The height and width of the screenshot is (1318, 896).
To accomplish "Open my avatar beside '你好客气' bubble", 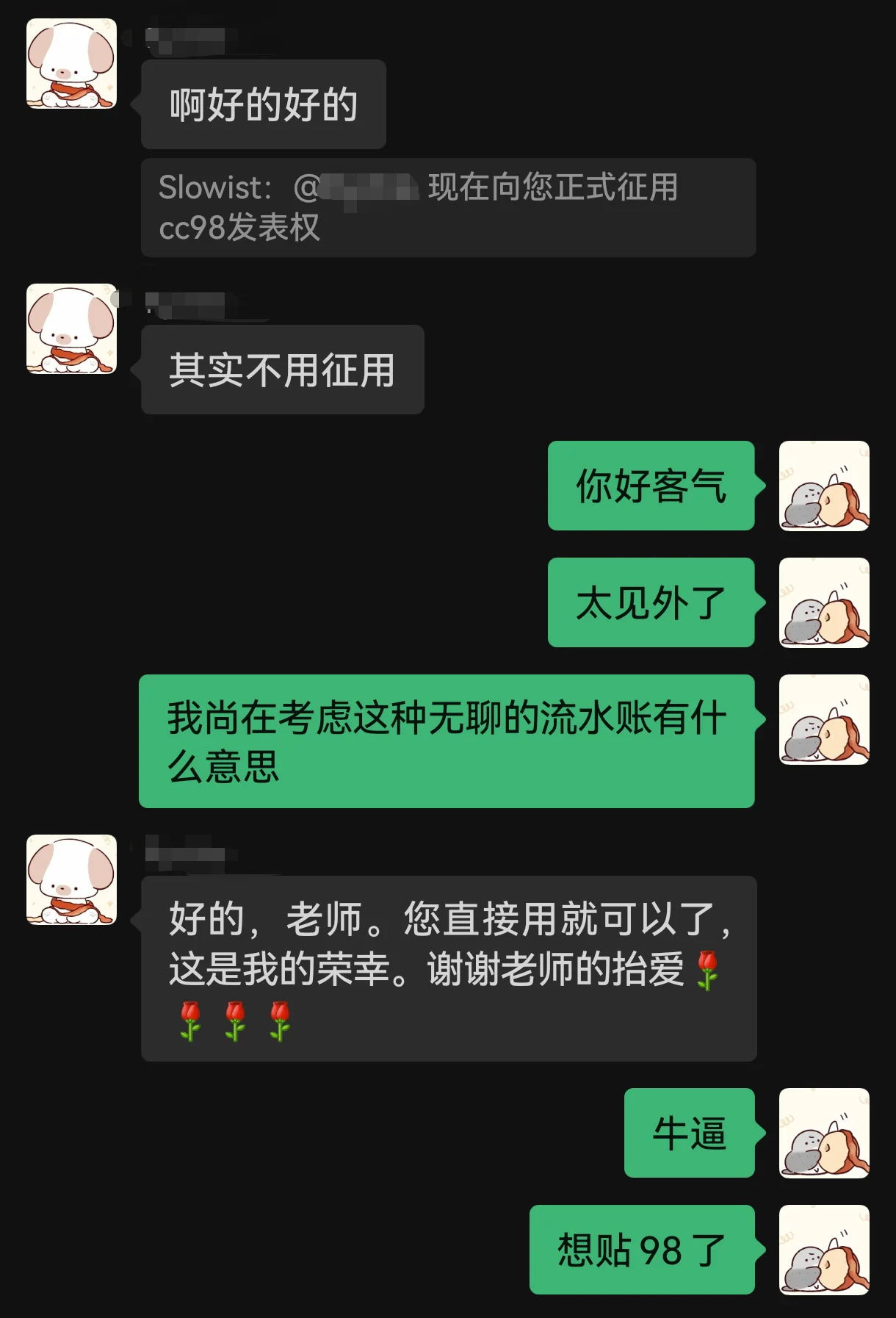I will [x=824, y=486].
